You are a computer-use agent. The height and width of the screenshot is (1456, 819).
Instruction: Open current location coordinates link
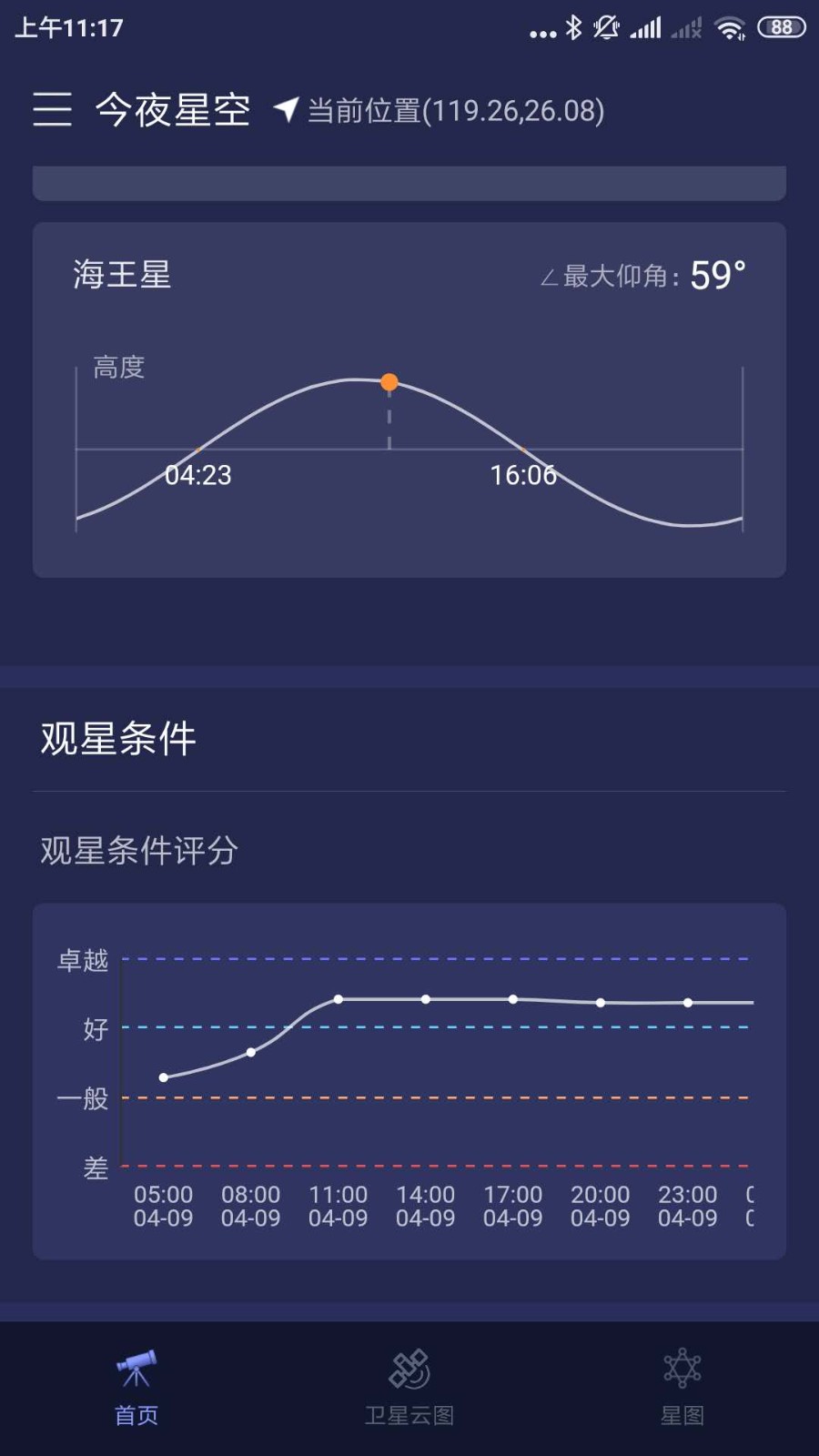[x=453, y=109]
